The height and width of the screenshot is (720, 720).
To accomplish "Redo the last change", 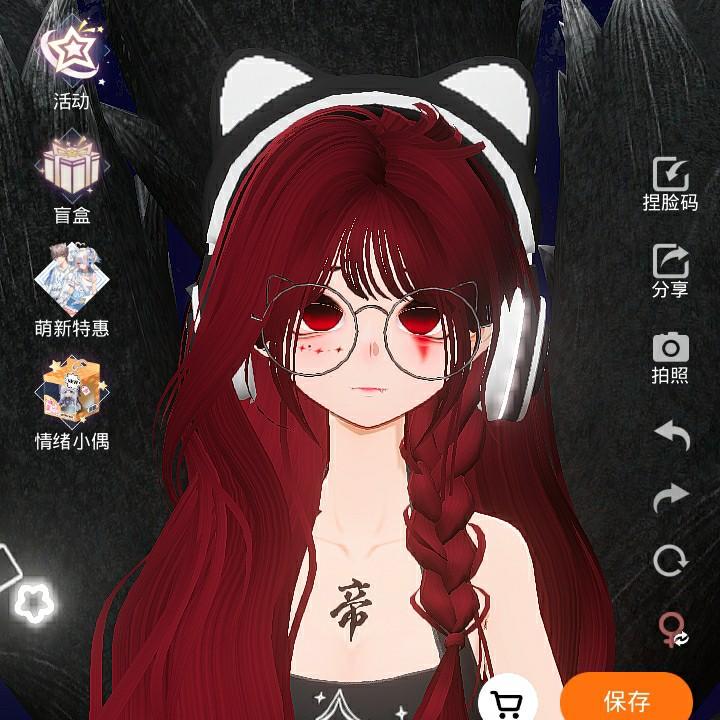I will click(x=671, y=497).
